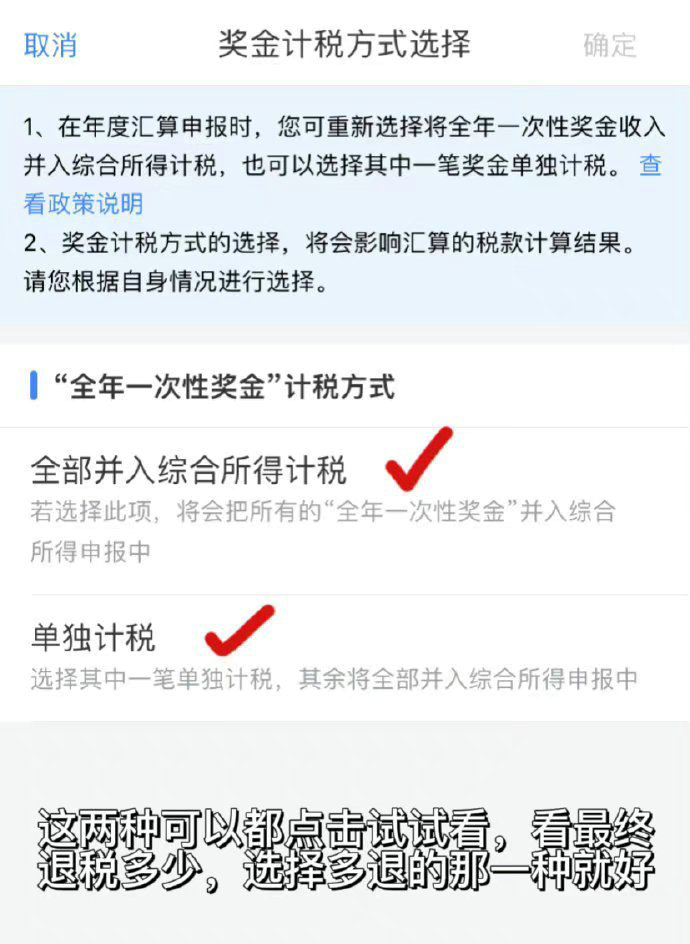The width and height of the screenshot is (690, 944).
Task: Choose the 单独计税 option
Action: point(93,637)
